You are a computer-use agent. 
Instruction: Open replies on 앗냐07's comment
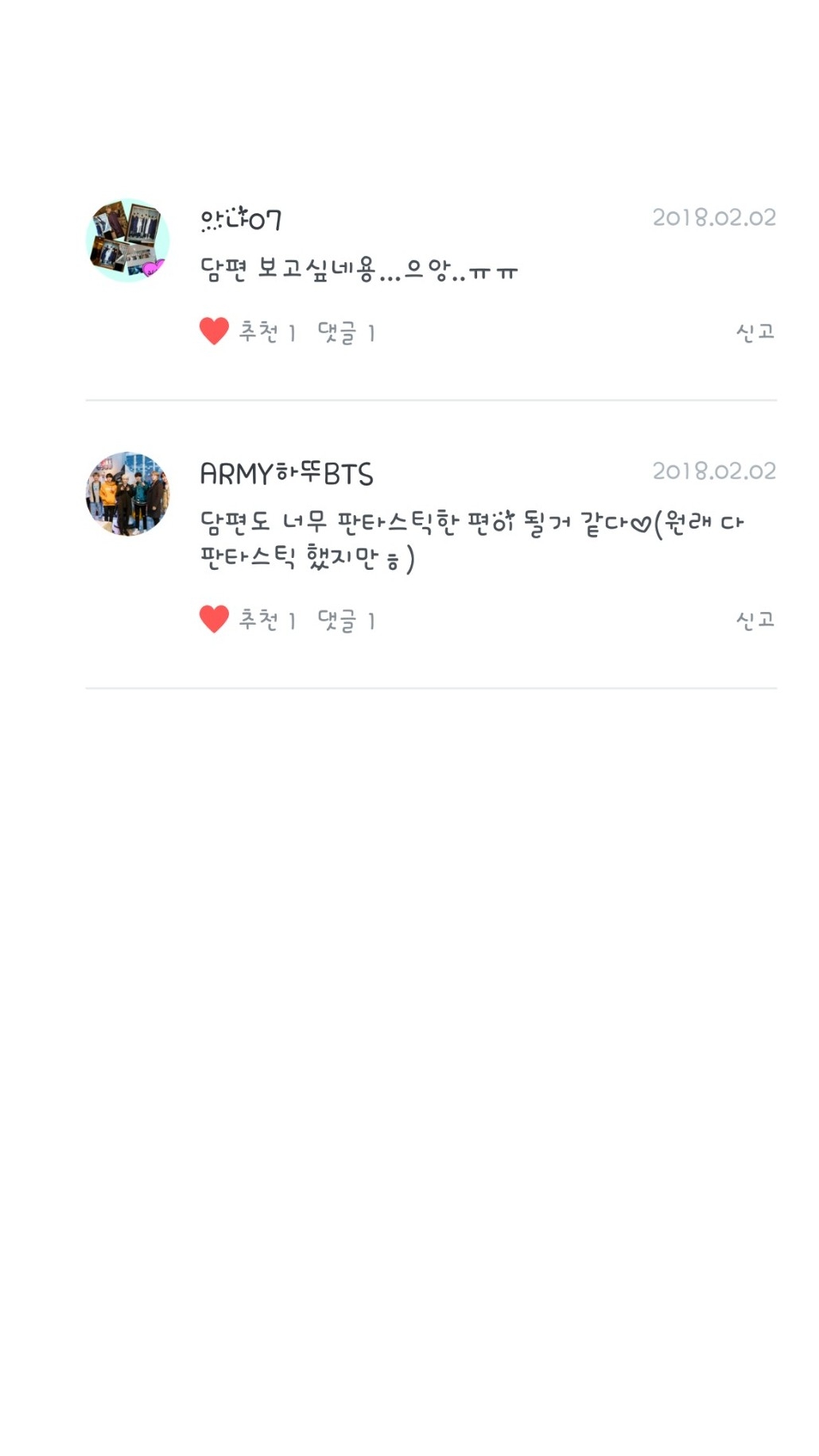pyautogui.click(x=346, y=332)
